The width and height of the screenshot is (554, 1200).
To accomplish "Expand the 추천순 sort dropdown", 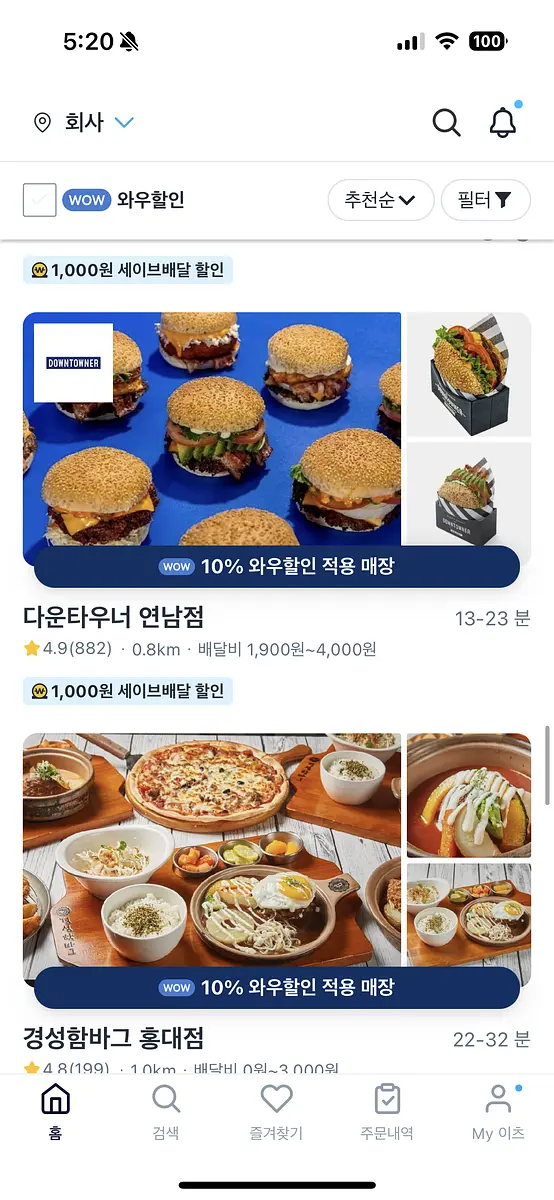I will coord(381,200).
